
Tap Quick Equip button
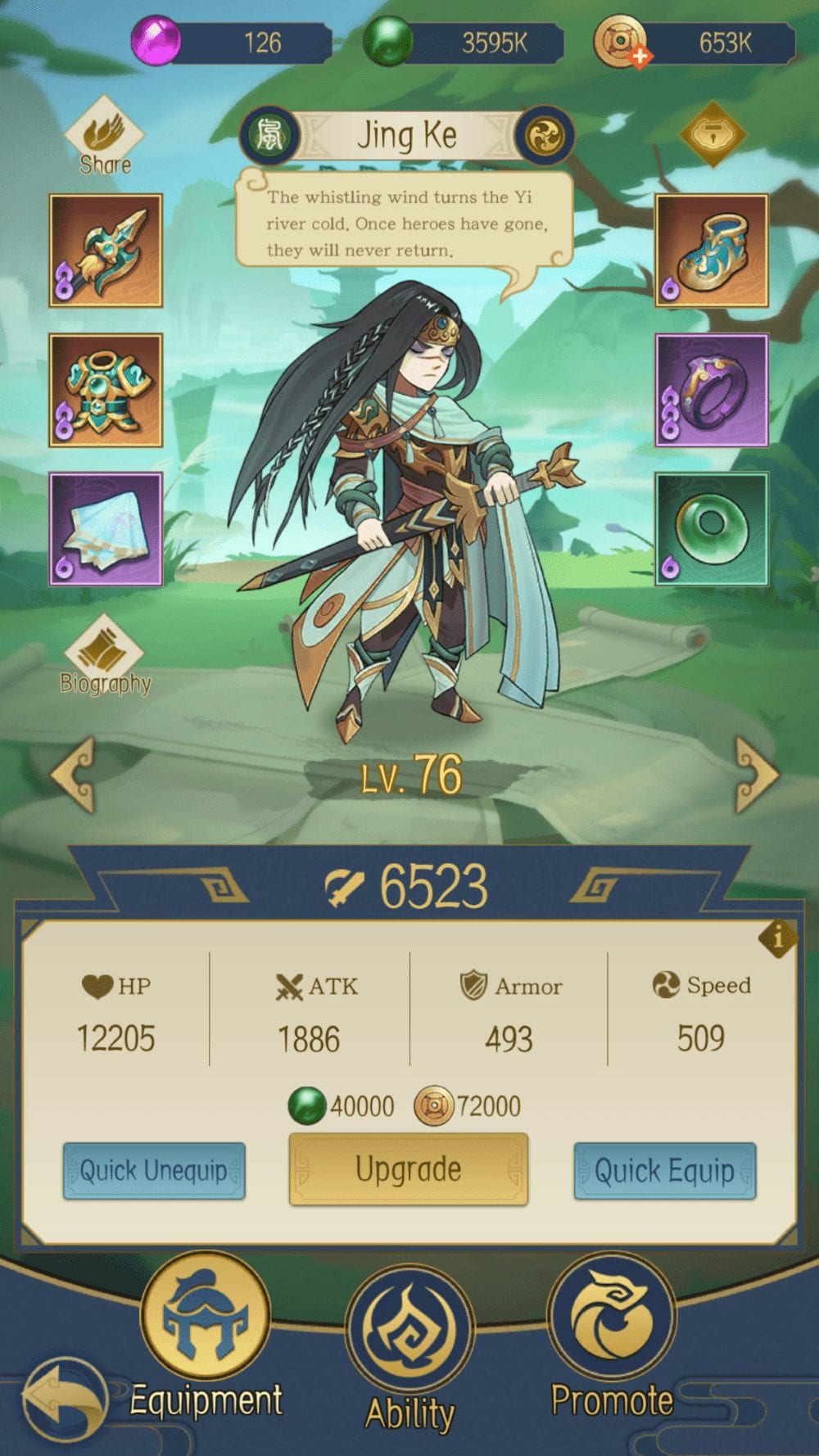(x=664, y=1171)
